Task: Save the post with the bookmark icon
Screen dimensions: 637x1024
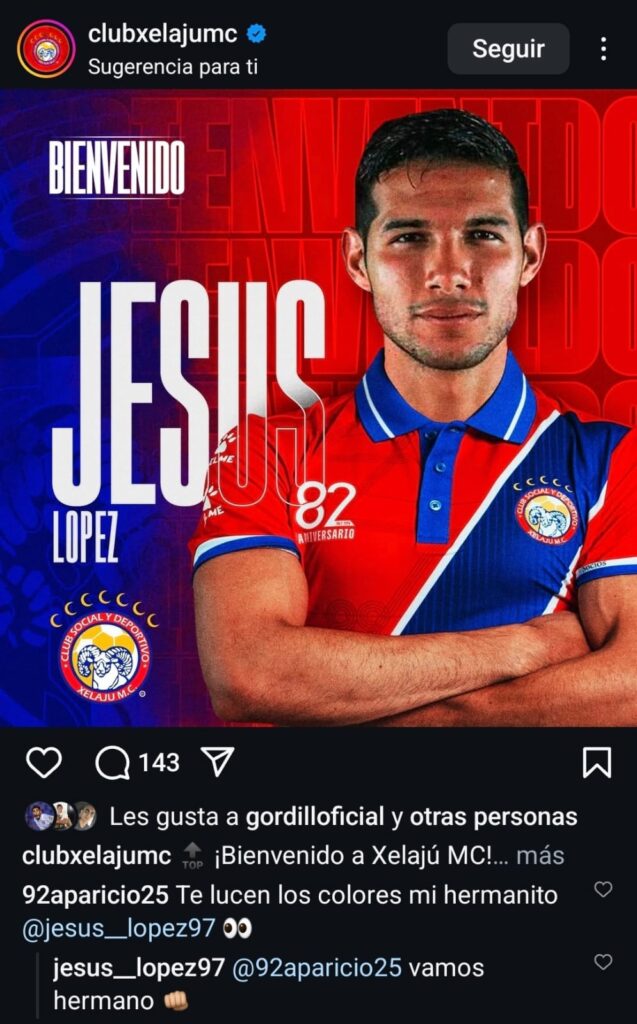Action: pyautogui.click(x=596, y=763)
